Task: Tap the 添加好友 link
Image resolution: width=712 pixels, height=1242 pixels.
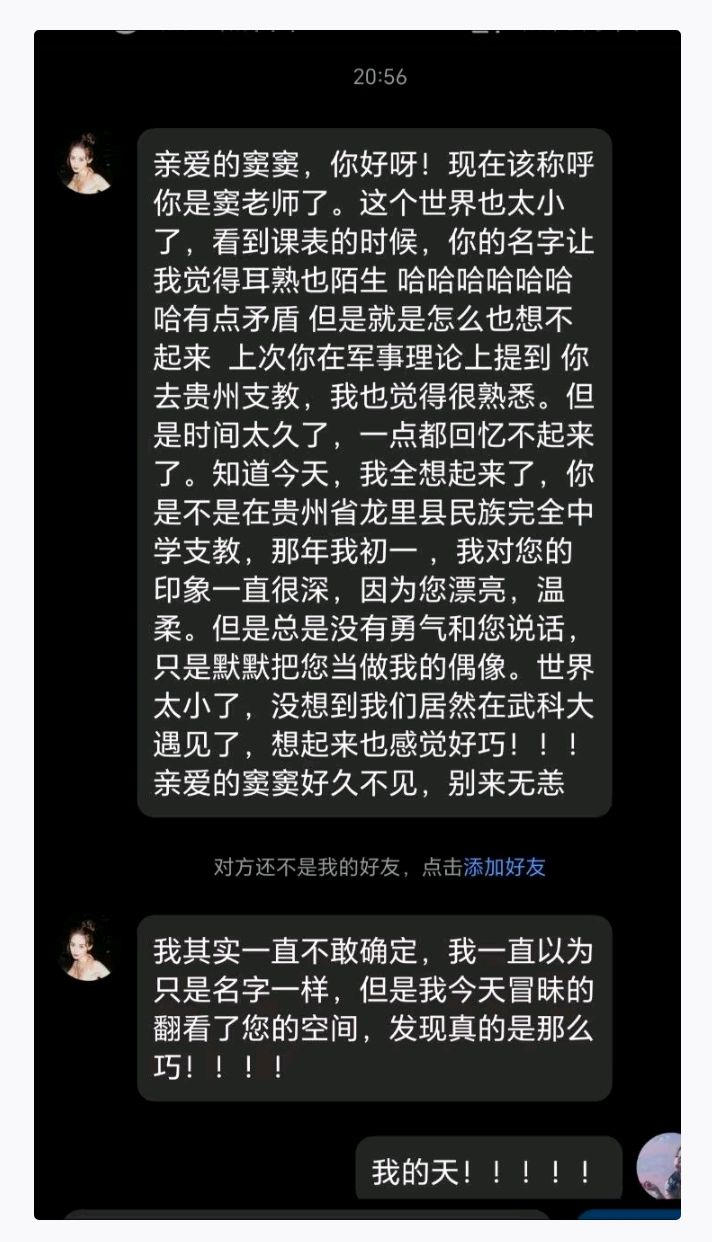Action: tap(504, 867)
